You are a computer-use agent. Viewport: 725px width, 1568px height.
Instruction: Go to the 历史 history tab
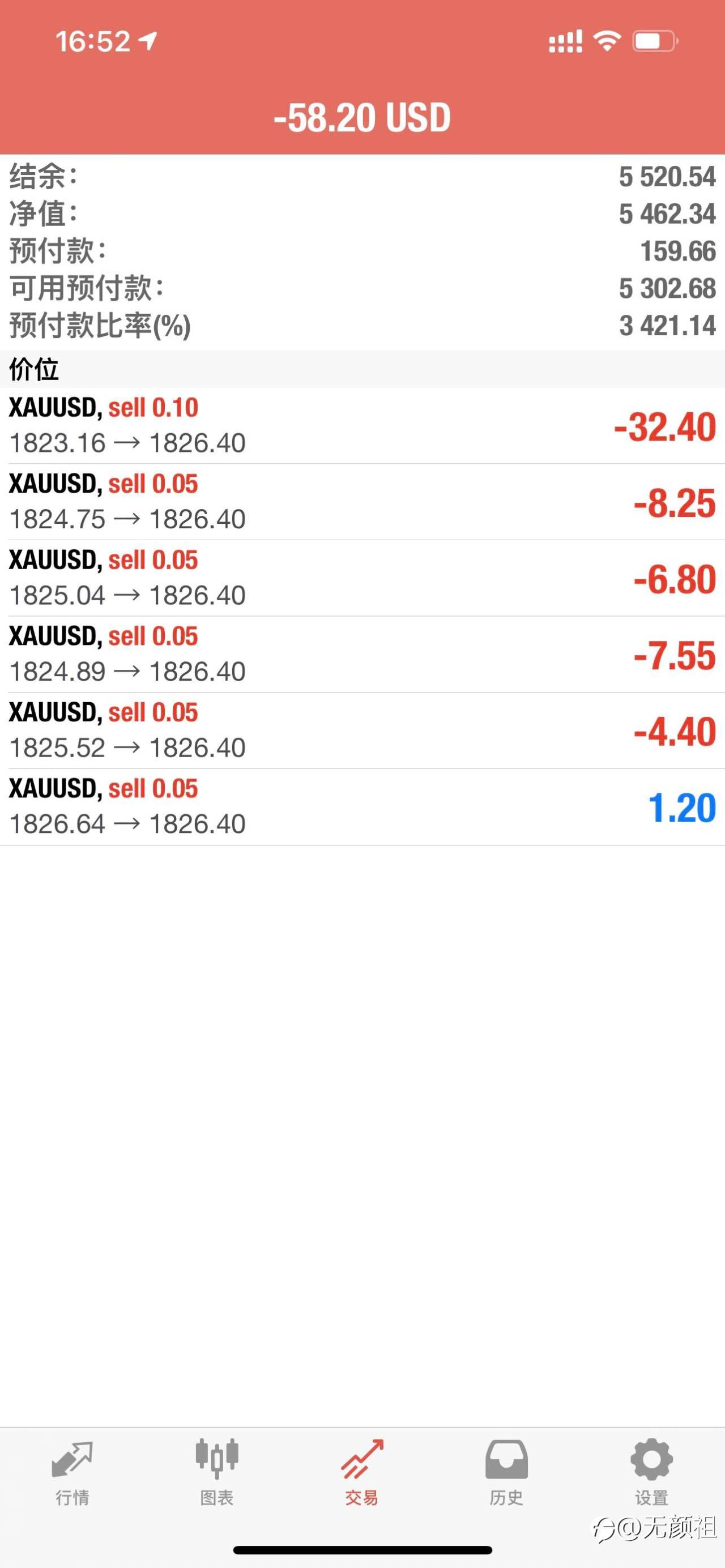[x=507, y=1473]
